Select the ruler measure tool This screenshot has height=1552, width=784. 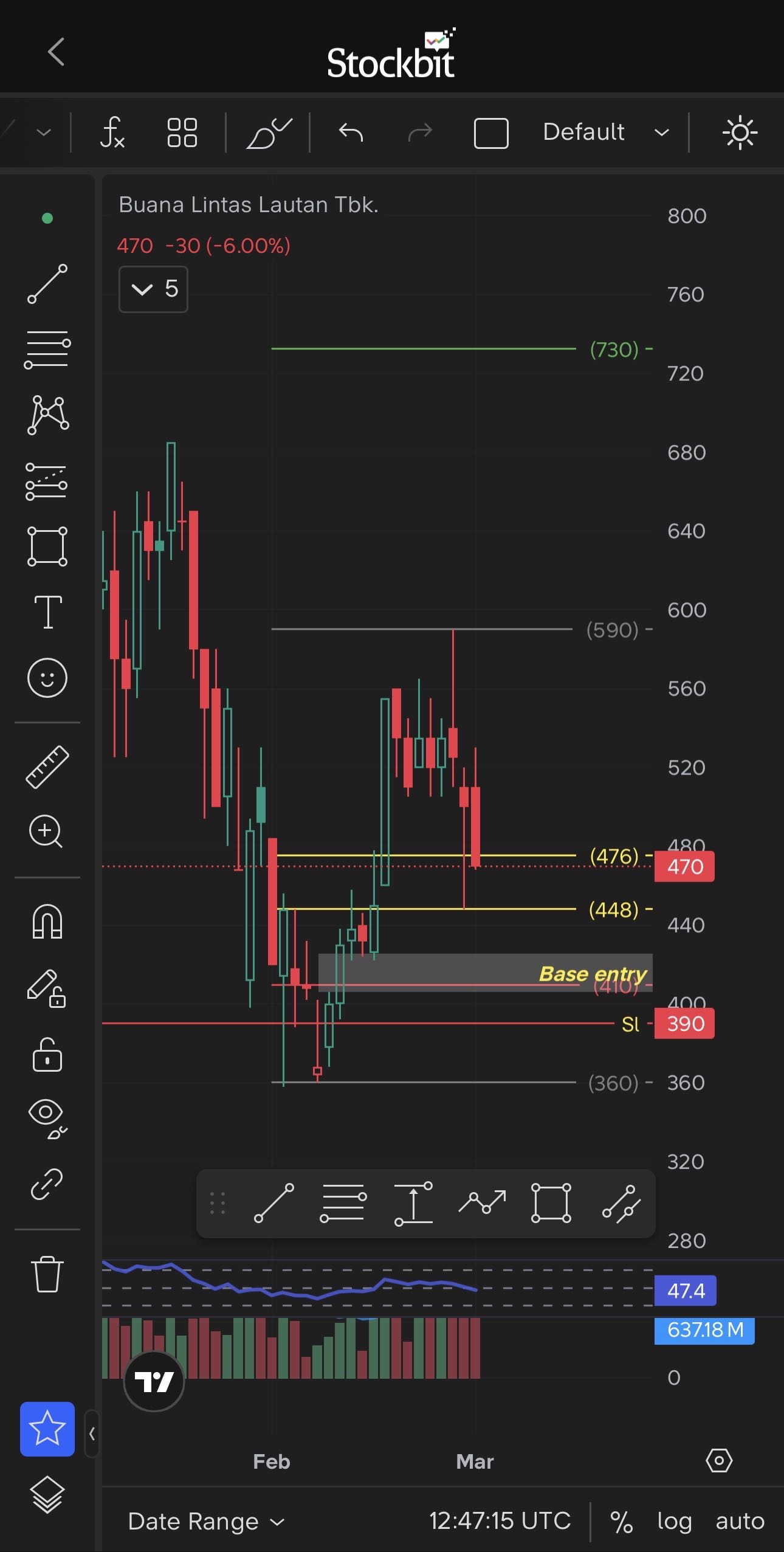[x=47, y=767]
